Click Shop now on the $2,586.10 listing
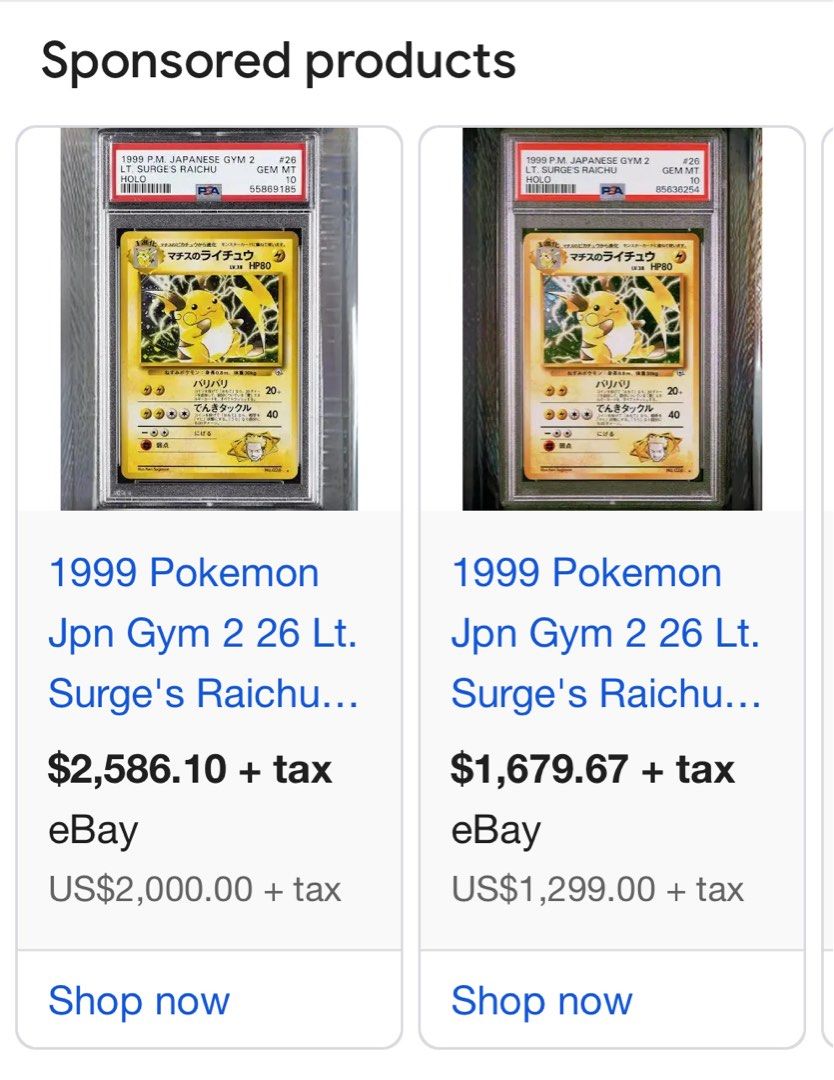 click(x=137, y=1000)
